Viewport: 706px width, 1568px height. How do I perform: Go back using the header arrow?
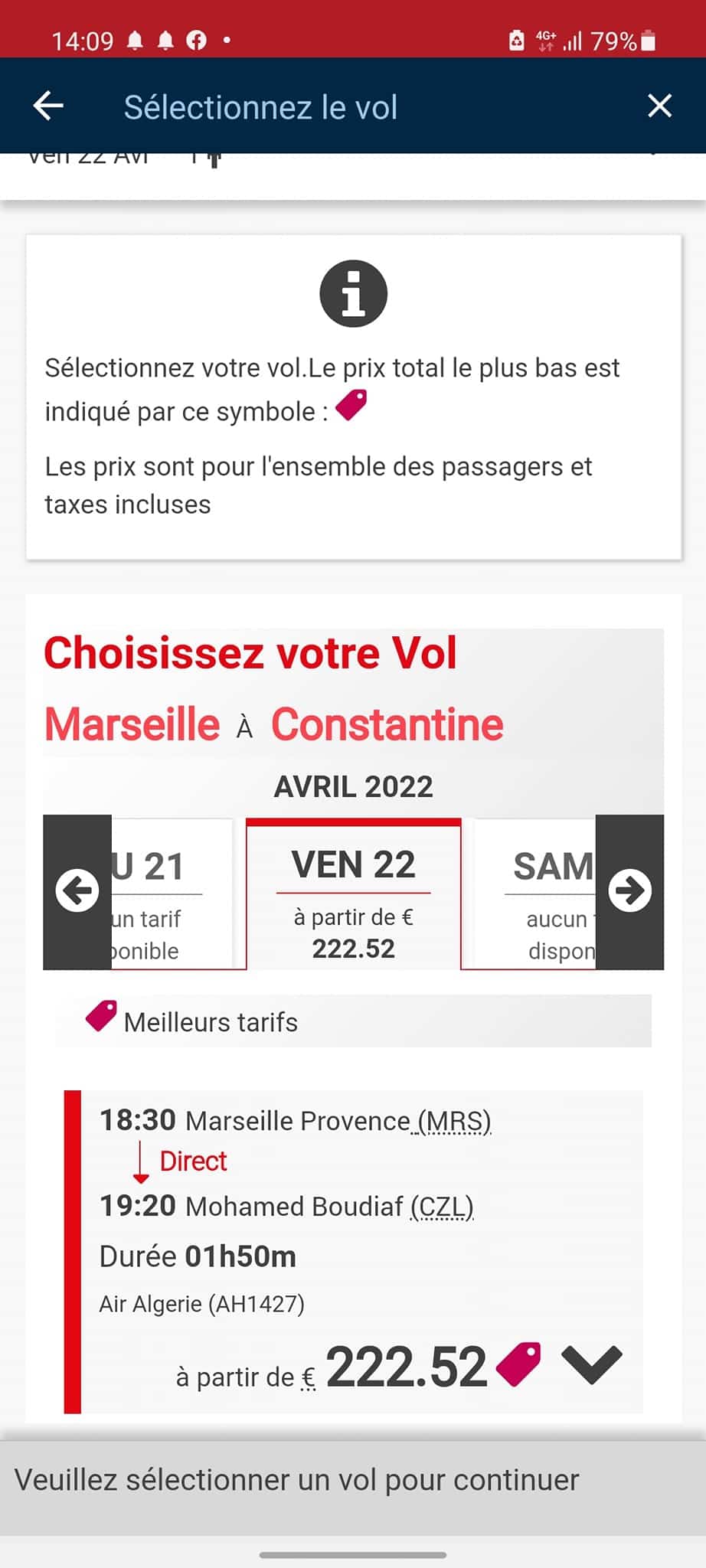[x=47, y=106]
